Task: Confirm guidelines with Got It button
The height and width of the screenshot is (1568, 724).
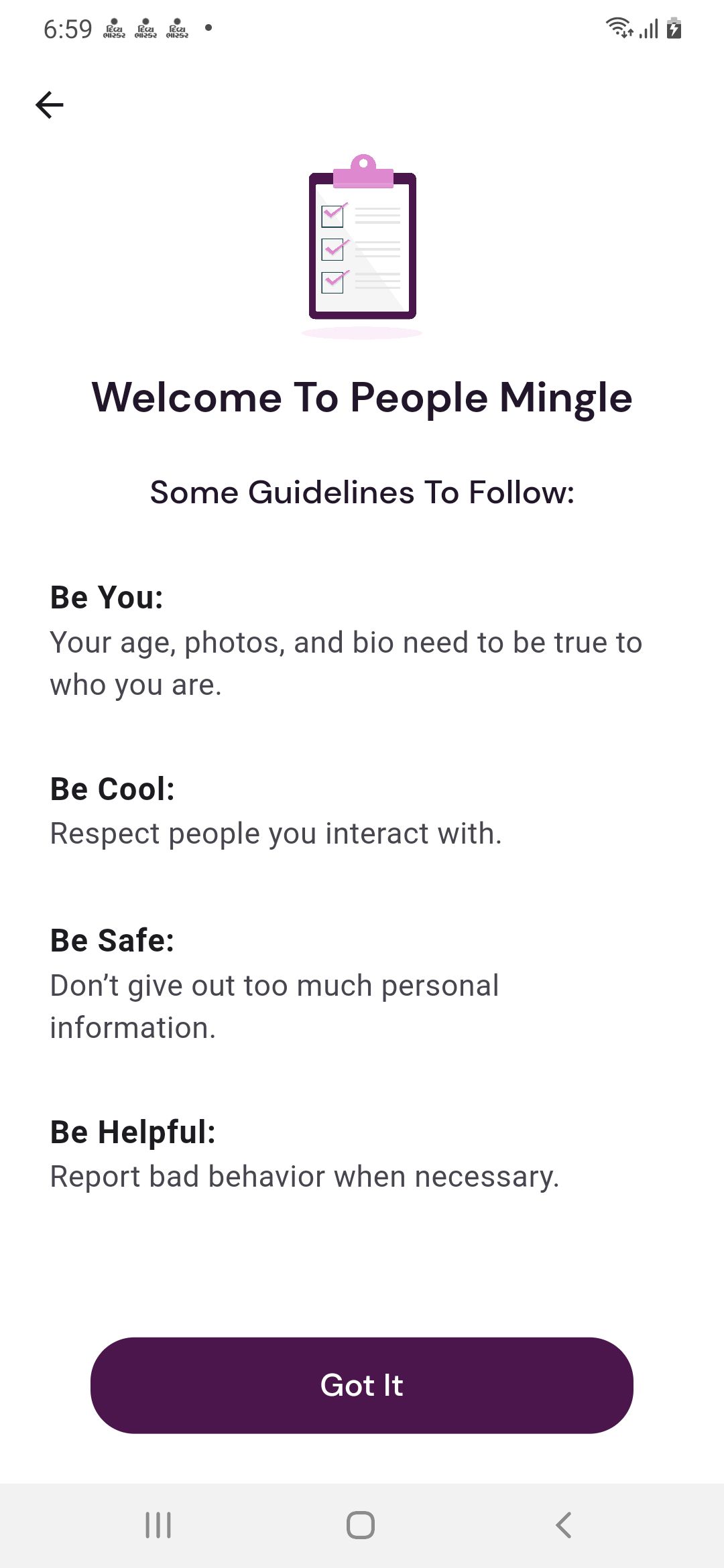Action: pos(362,1385)
